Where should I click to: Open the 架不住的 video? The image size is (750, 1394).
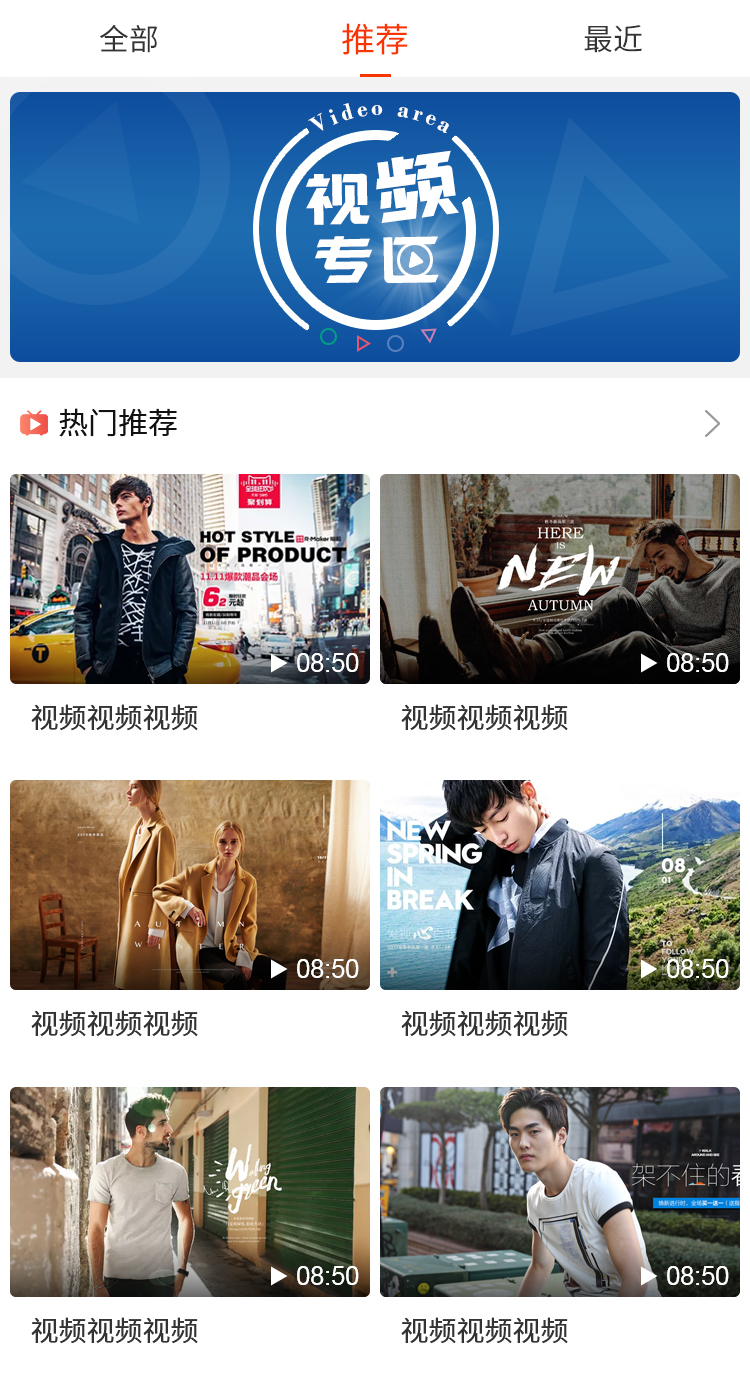[560, 1192]
